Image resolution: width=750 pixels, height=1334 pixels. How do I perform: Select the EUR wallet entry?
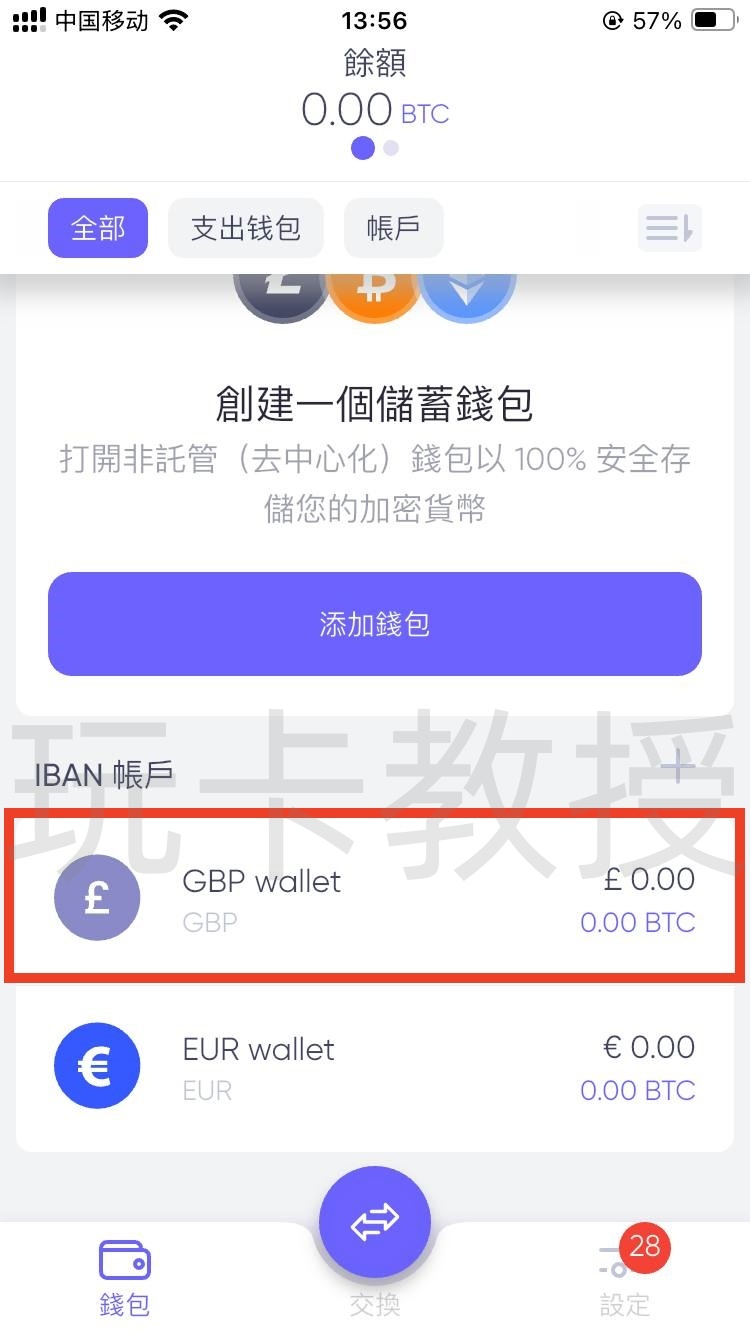(375, 1065)
